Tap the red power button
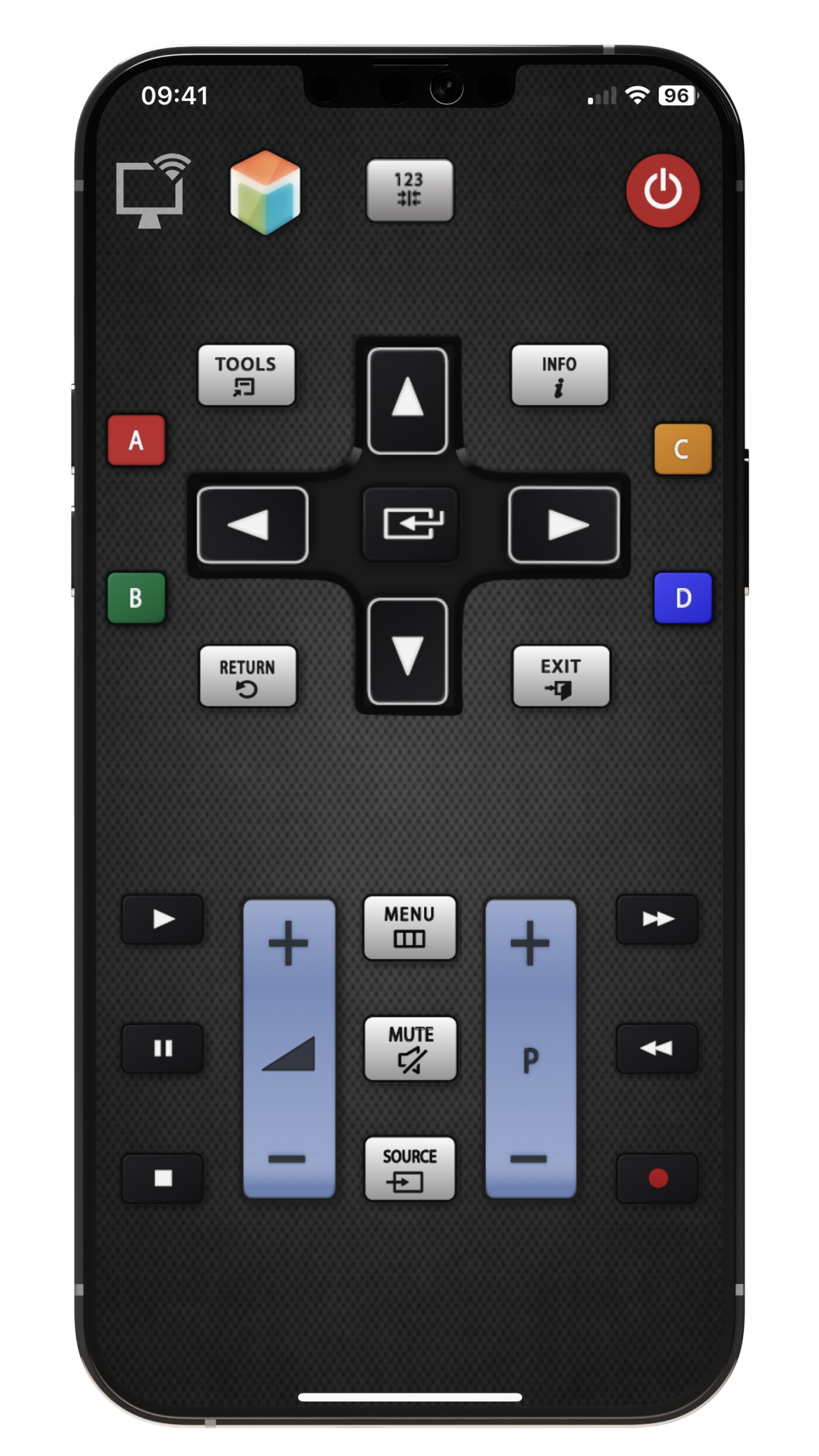 tap(663, 191)
